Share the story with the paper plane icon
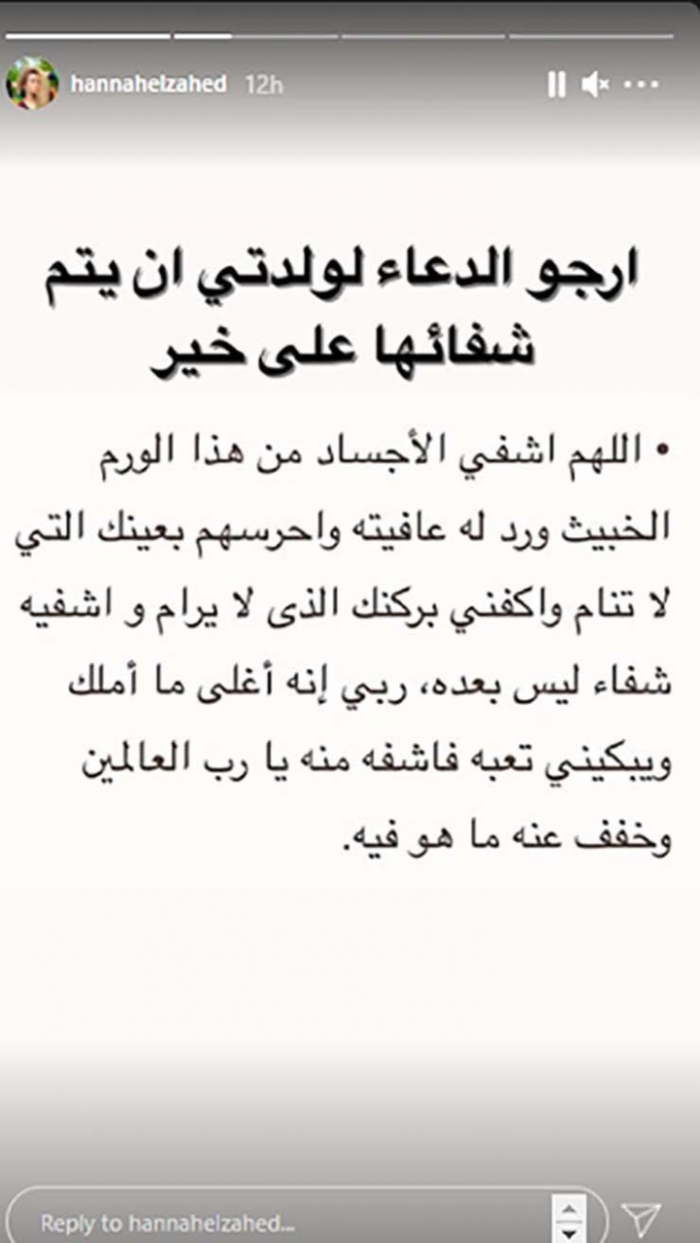 click(x=640, y=1219)
